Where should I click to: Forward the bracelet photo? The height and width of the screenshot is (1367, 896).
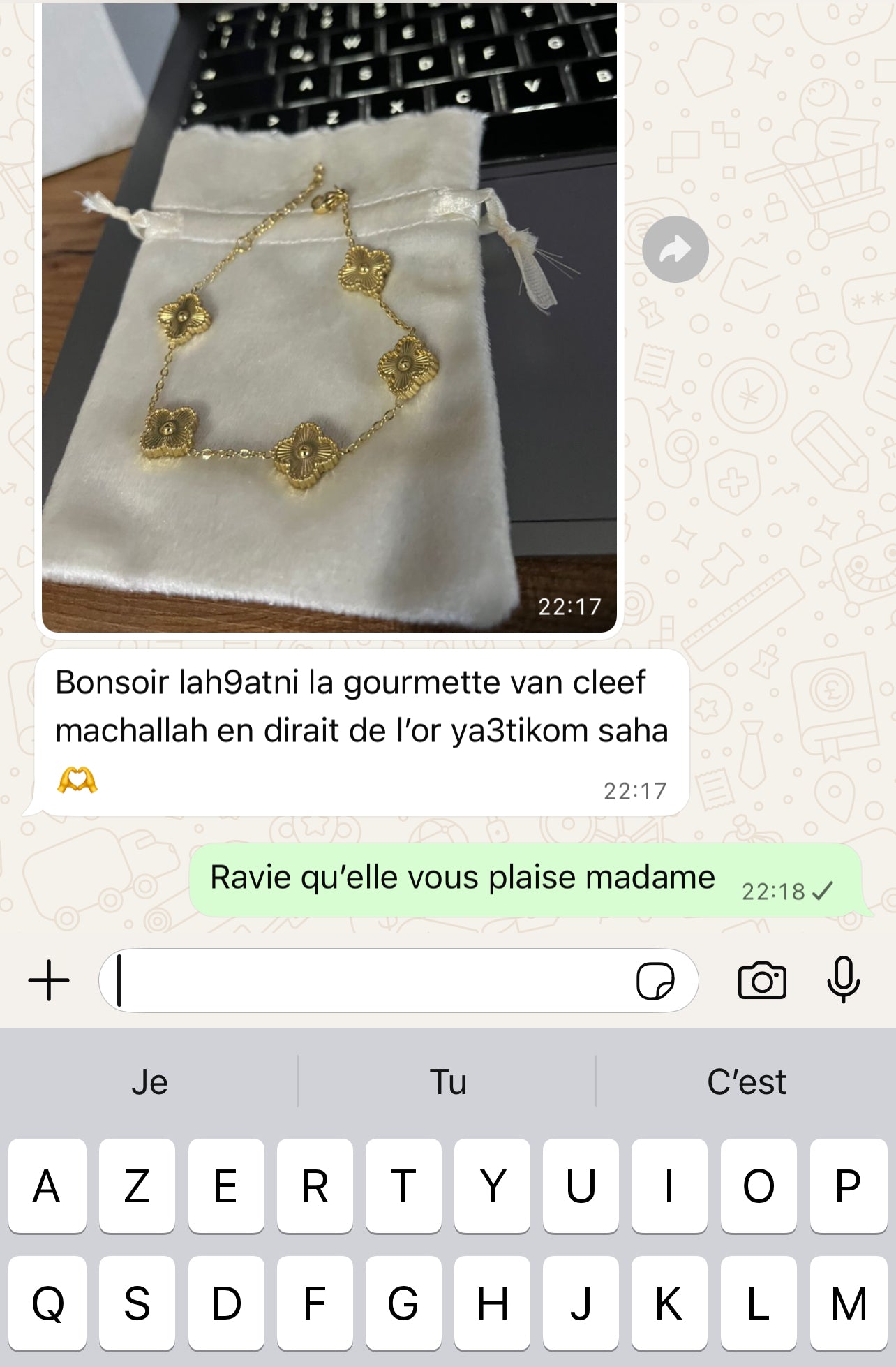coord(675,249)
